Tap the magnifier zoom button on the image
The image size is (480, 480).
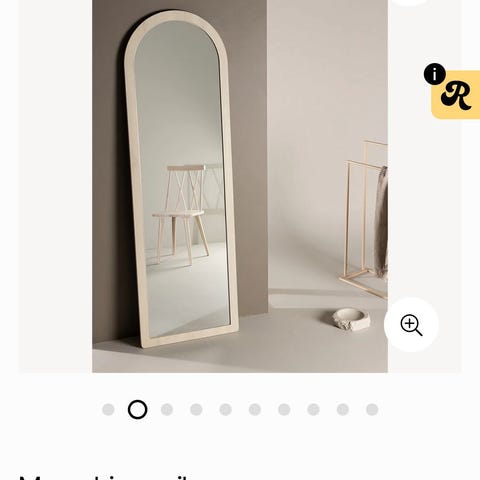point(411,324)
